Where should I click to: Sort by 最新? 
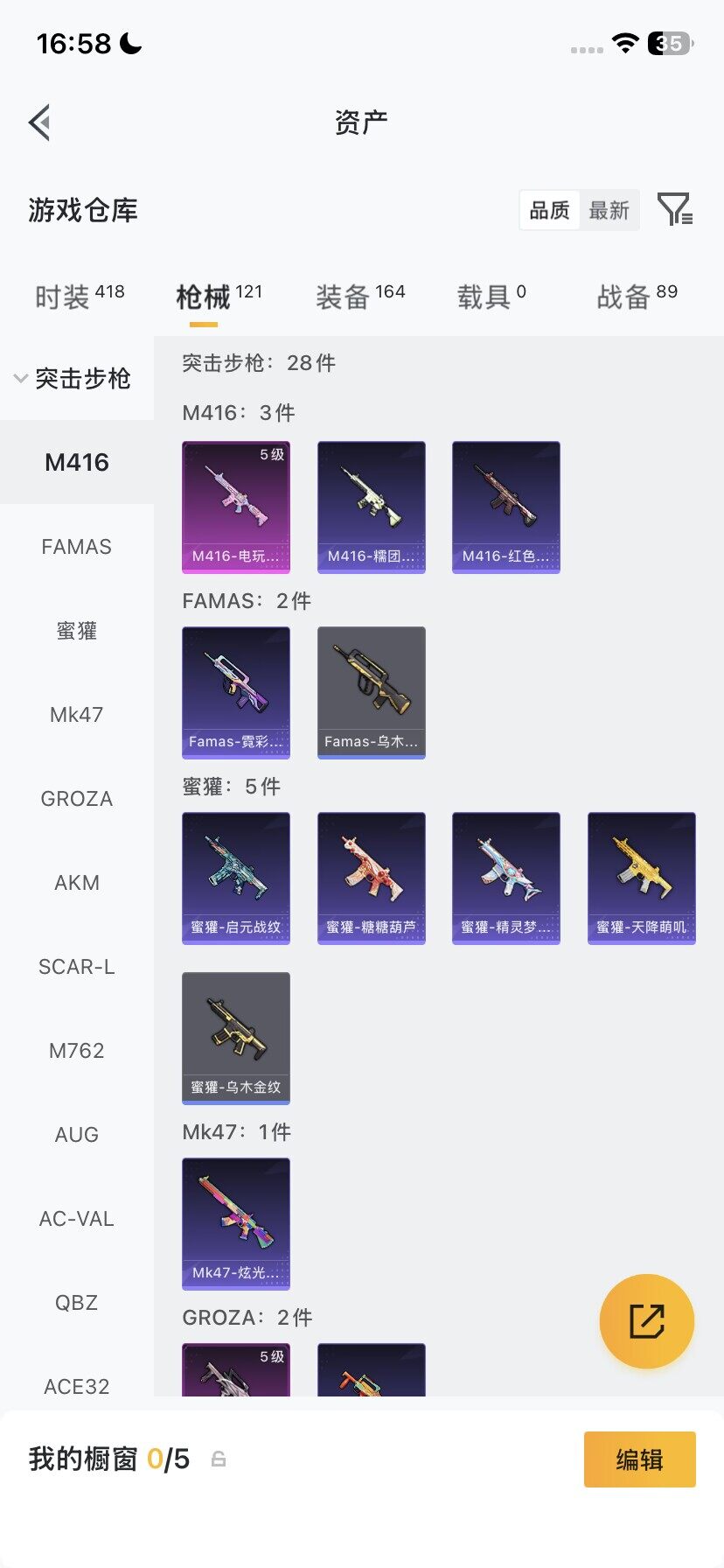[609, 210]
